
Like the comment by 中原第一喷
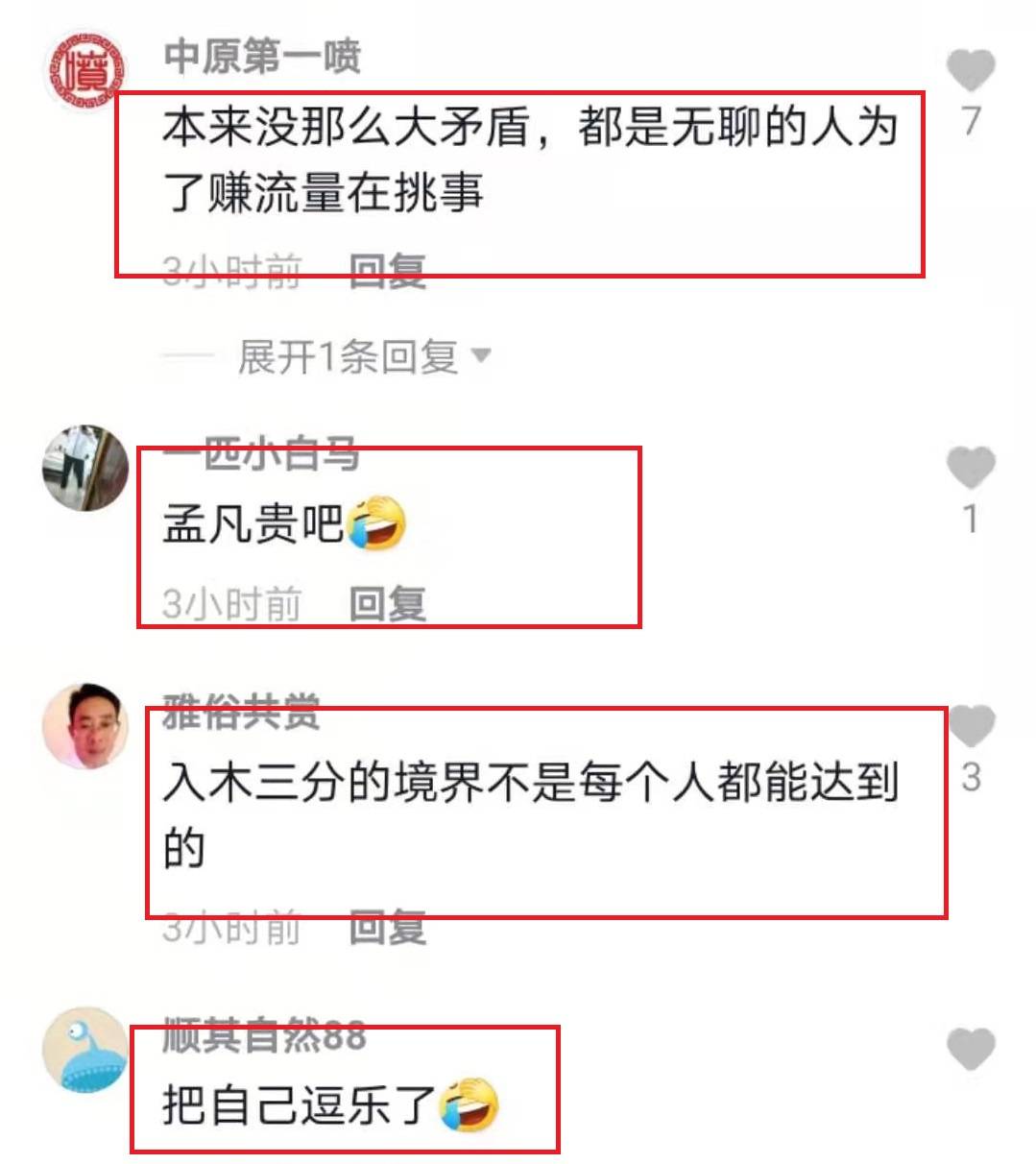970,70
